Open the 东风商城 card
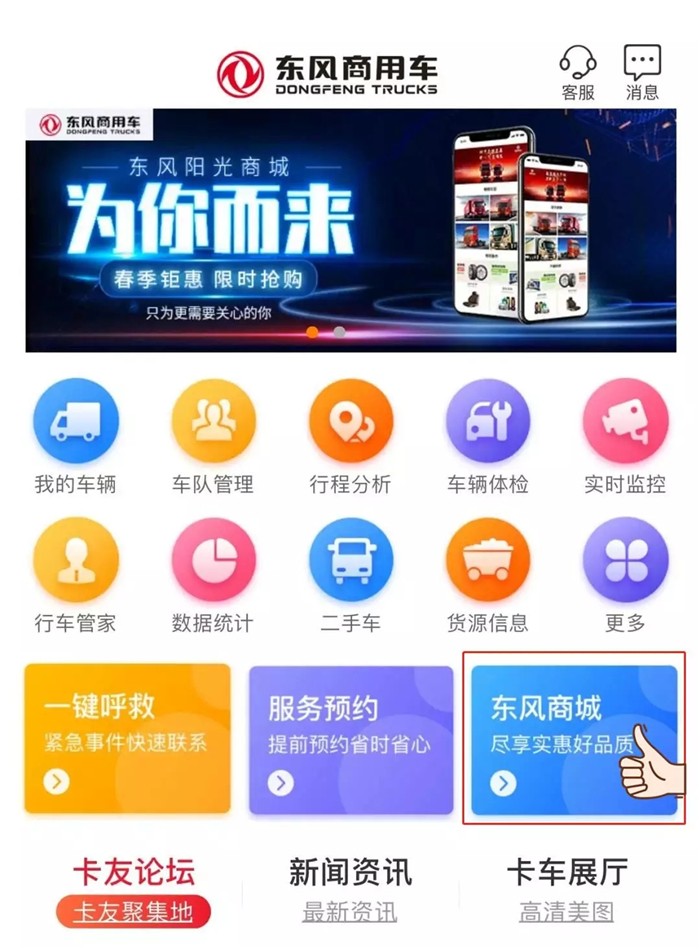This screenshot has width=700, height=949. 573,738
